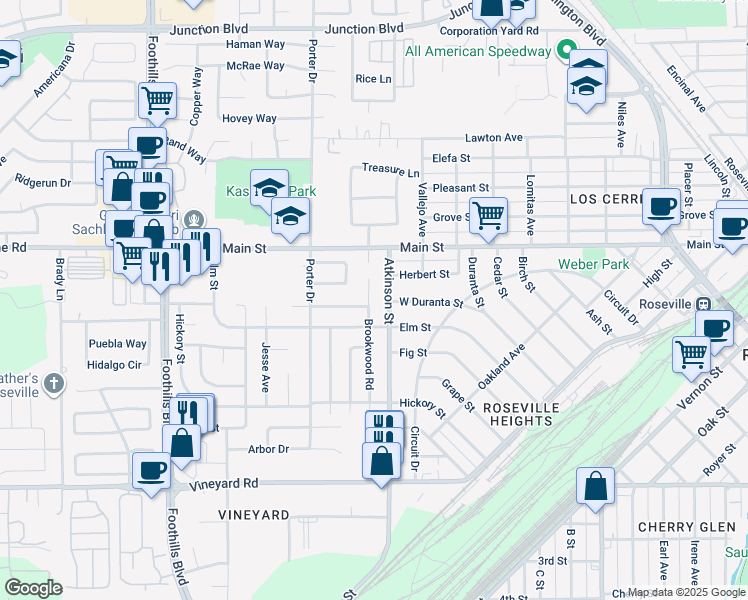Select the coffee cup marker below Roseville station

(715, 331)
